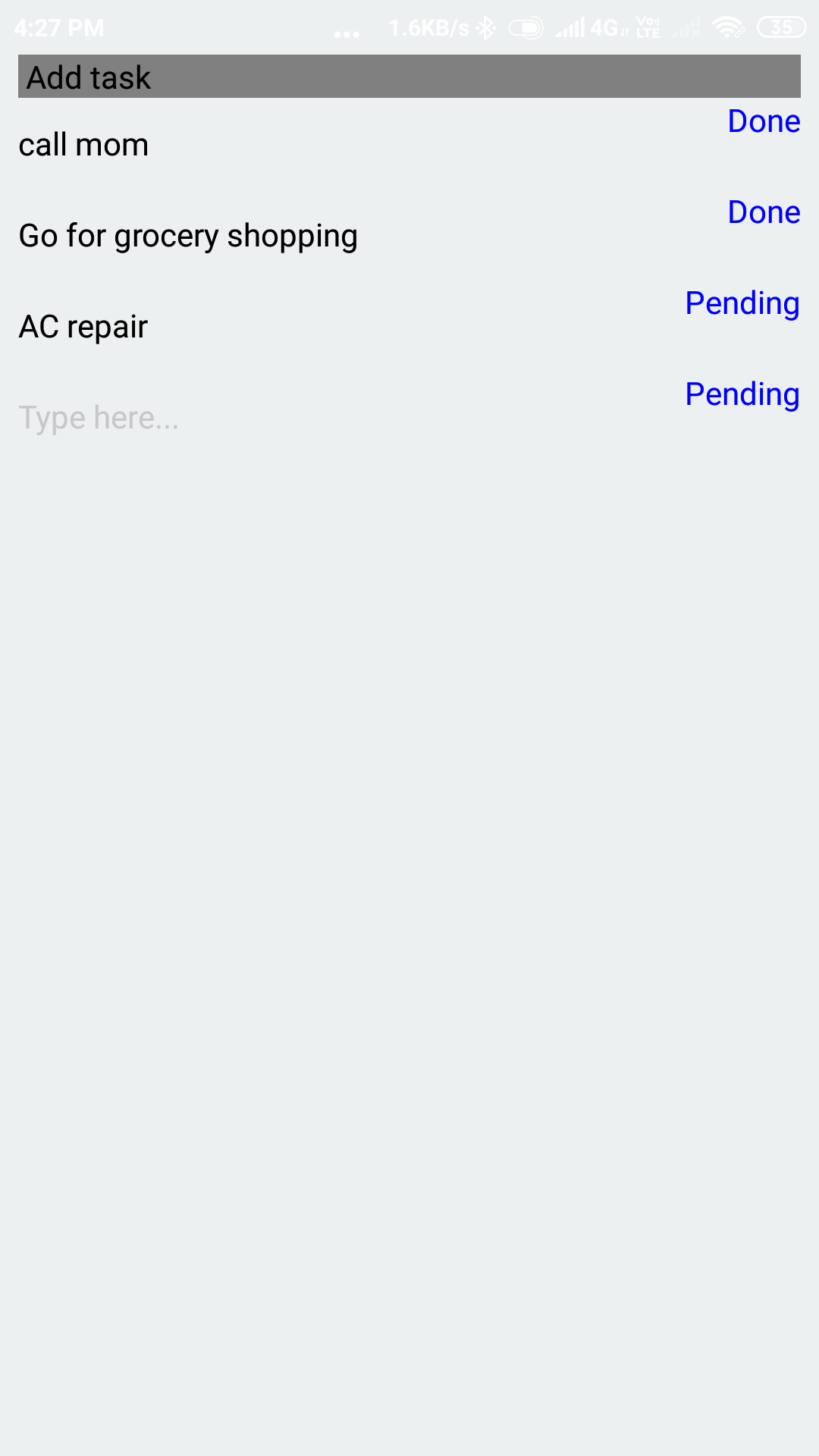Tap the data saver icon in the status bar
819x1456 pixels.
point(525,27)
